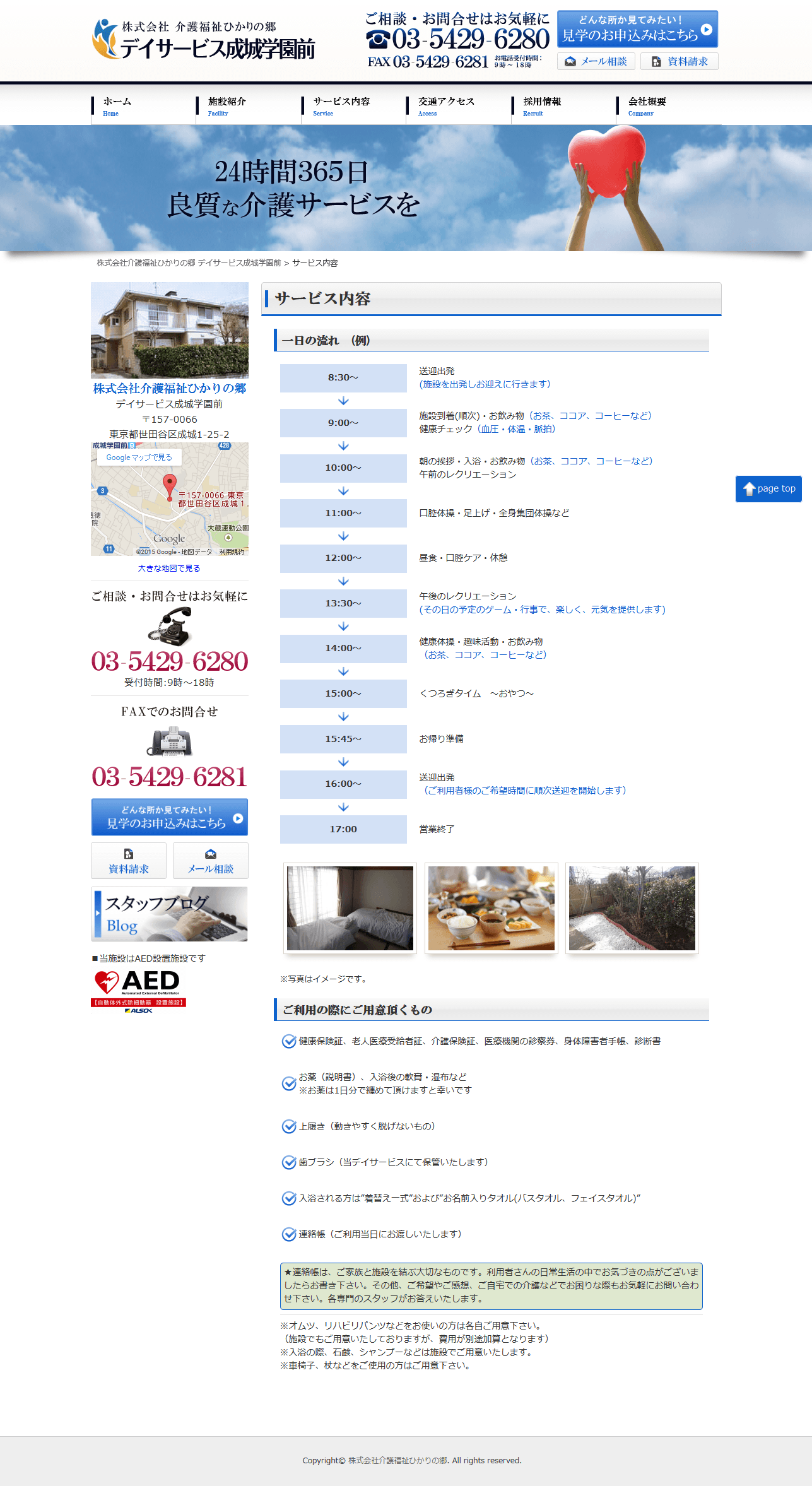Enlarge the bedroom photo thumbnail

350,908
